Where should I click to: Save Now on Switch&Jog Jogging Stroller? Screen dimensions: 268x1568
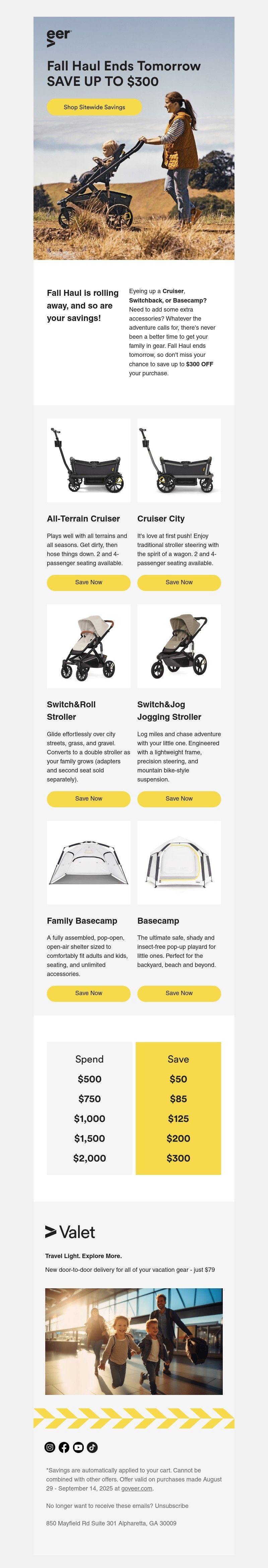coord(179,799)
